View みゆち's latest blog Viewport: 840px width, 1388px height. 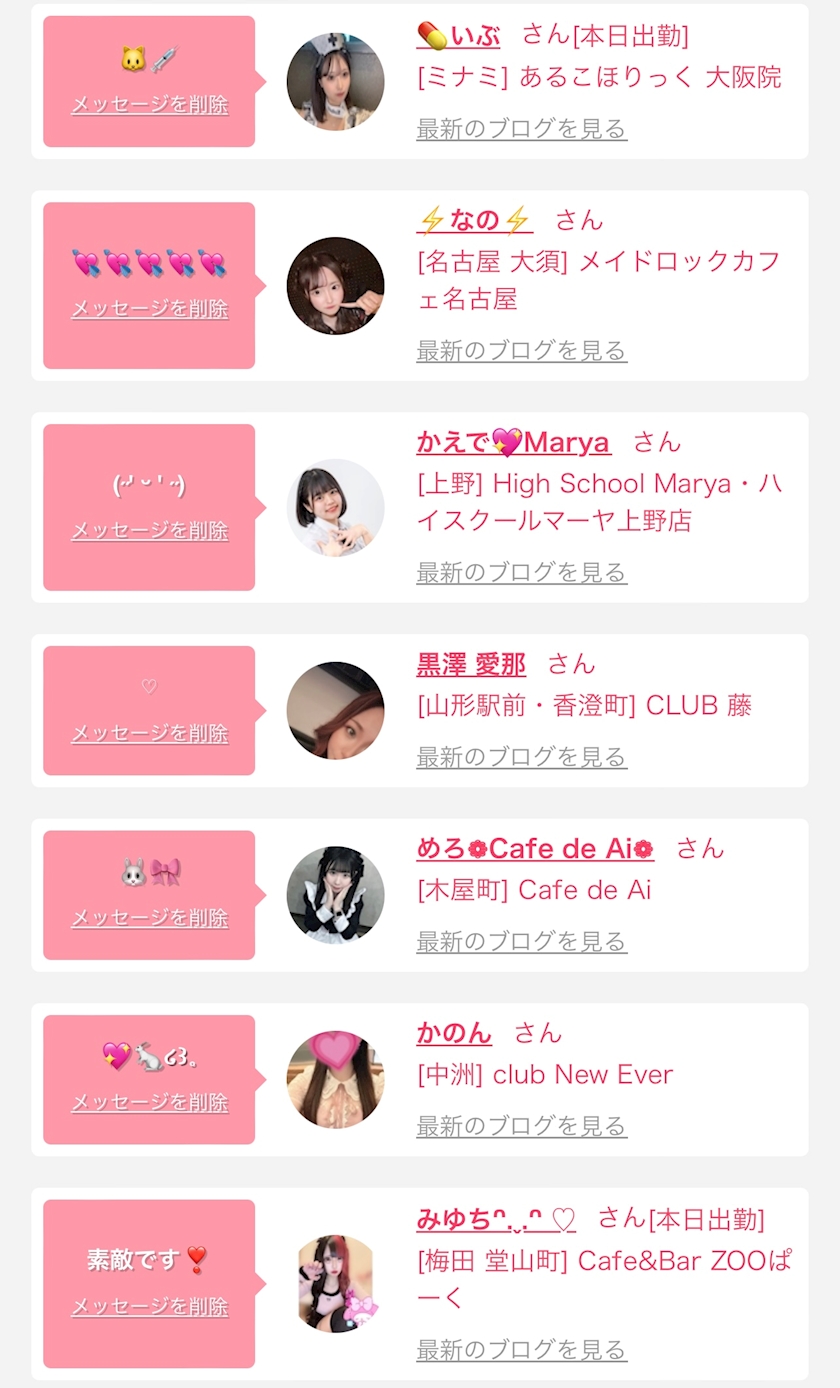pos(521,1350)
